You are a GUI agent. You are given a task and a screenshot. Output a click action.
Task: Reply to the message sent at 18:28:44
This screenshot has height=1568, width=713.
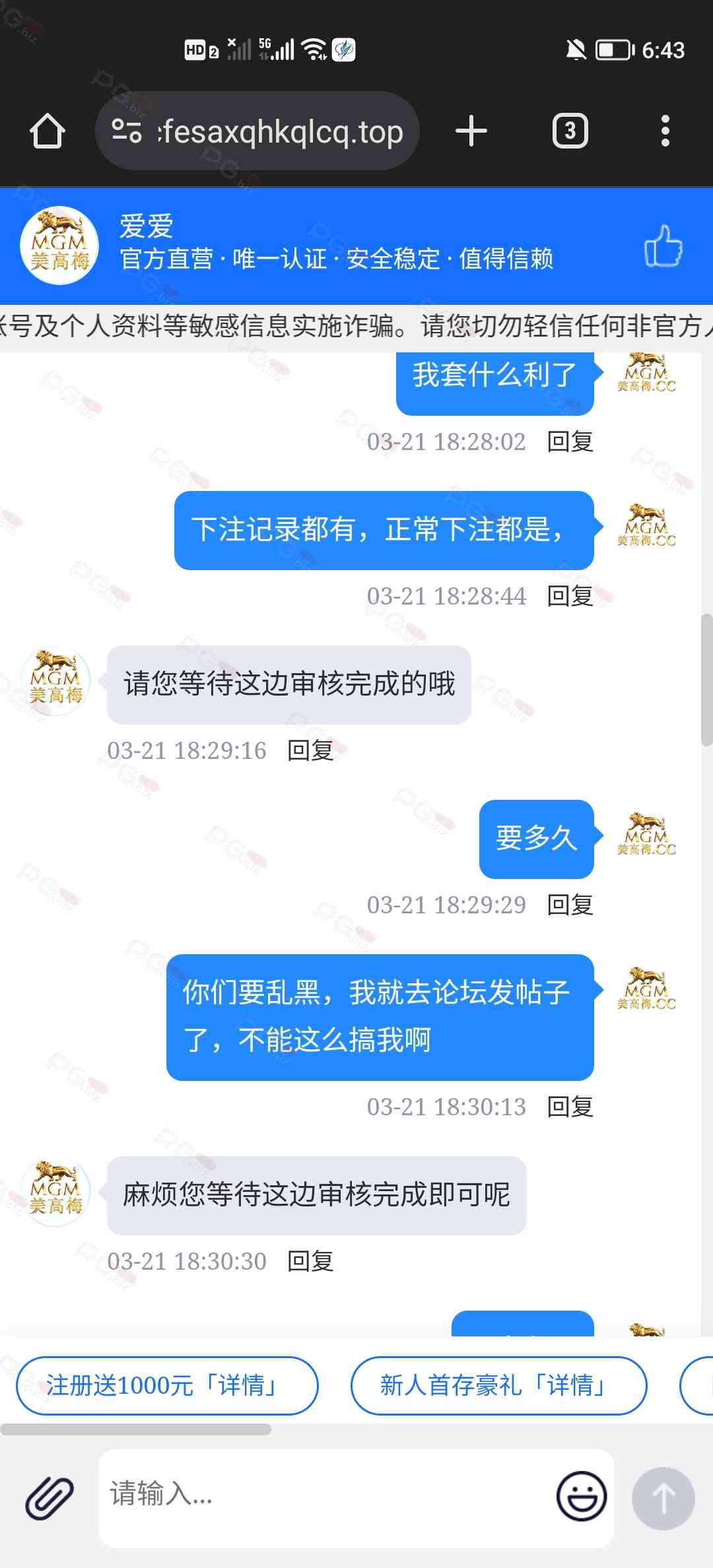click(x=570, y=596)
